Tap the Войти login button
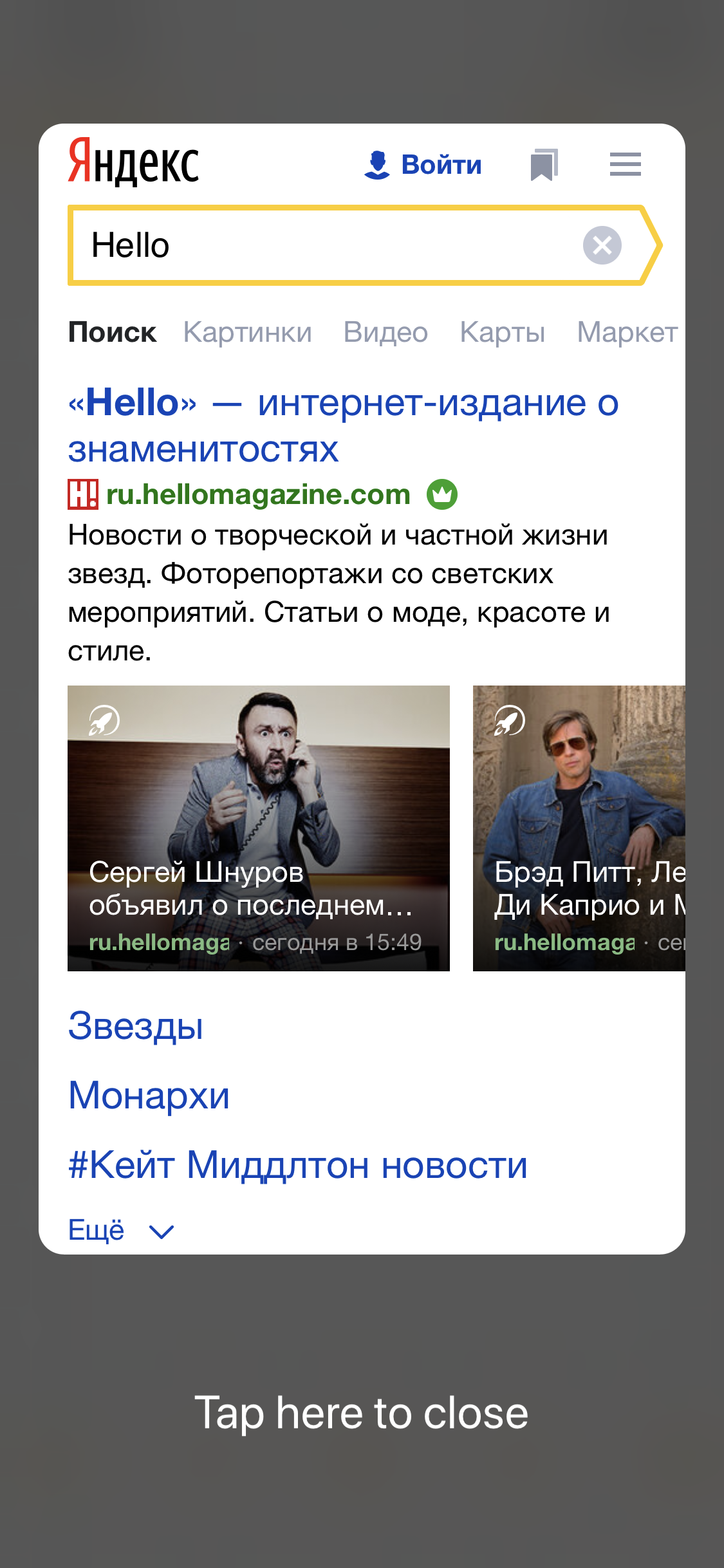 coord(423,165)
